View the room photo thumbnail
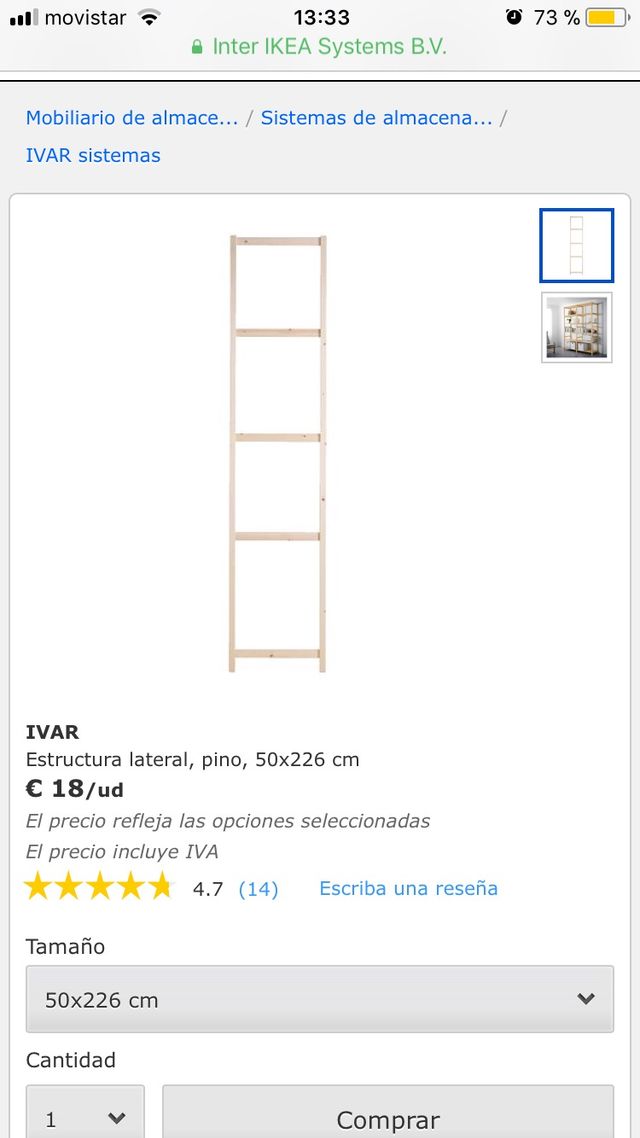The height and width of the screenshot is (1138, 640). pos(576,327)
